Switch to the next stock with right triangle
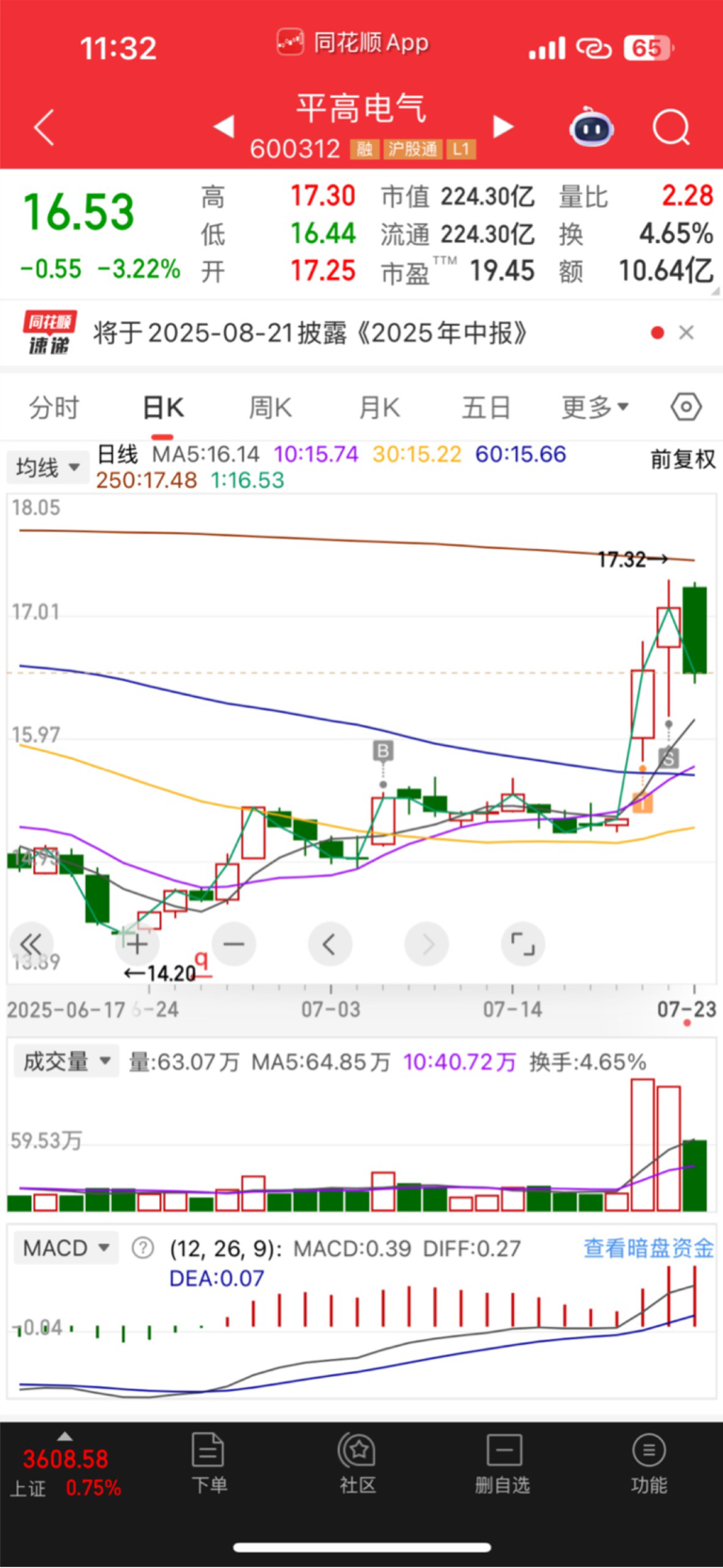The image size is (723, 1568). coord(504,126)
